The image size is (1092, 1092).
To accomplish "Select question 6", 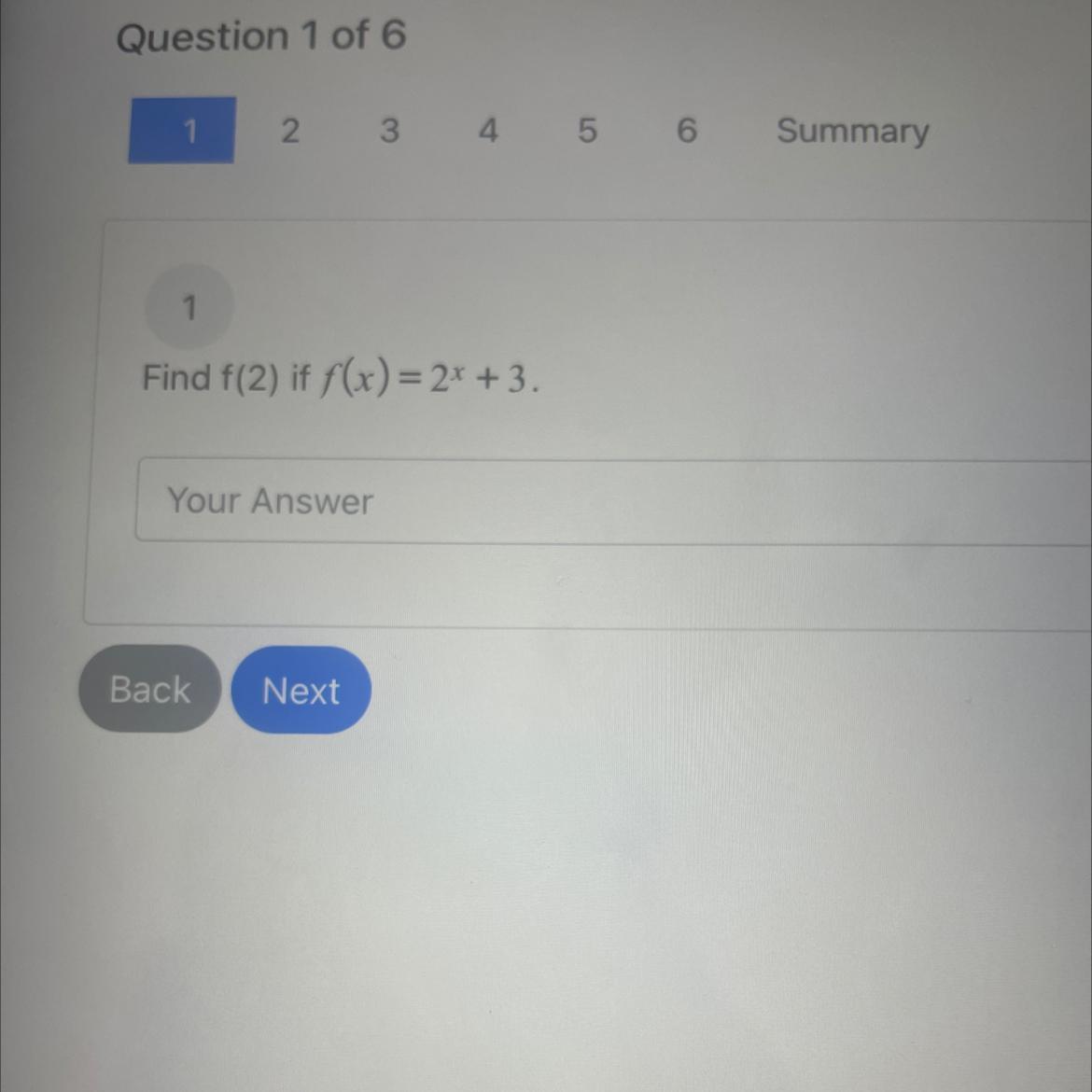I will coord(686,131).
